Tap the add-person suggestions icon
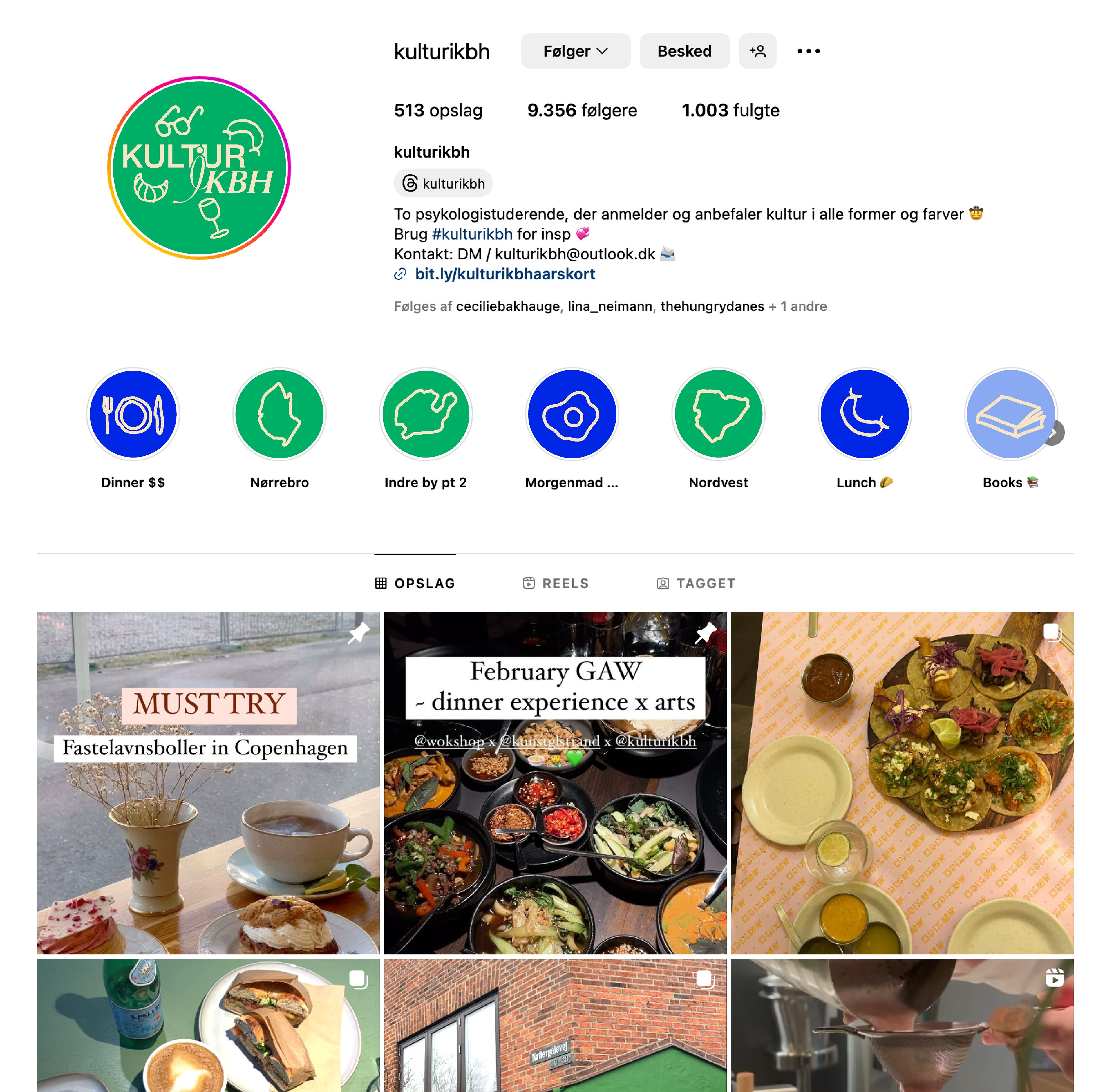This screenshot has height=1092, width=1114. (757, 51)
